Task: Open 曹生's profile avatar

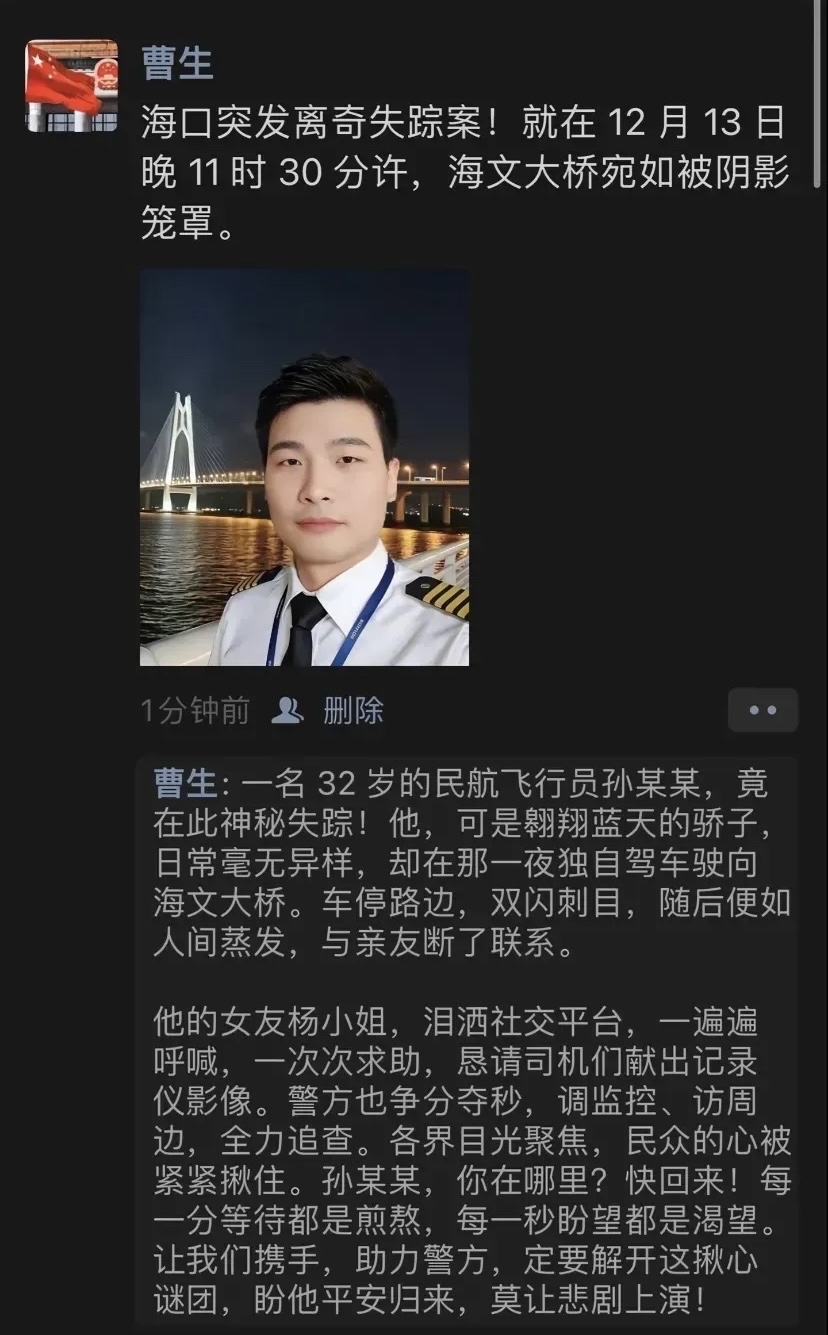Action: (x=71, y=85)
